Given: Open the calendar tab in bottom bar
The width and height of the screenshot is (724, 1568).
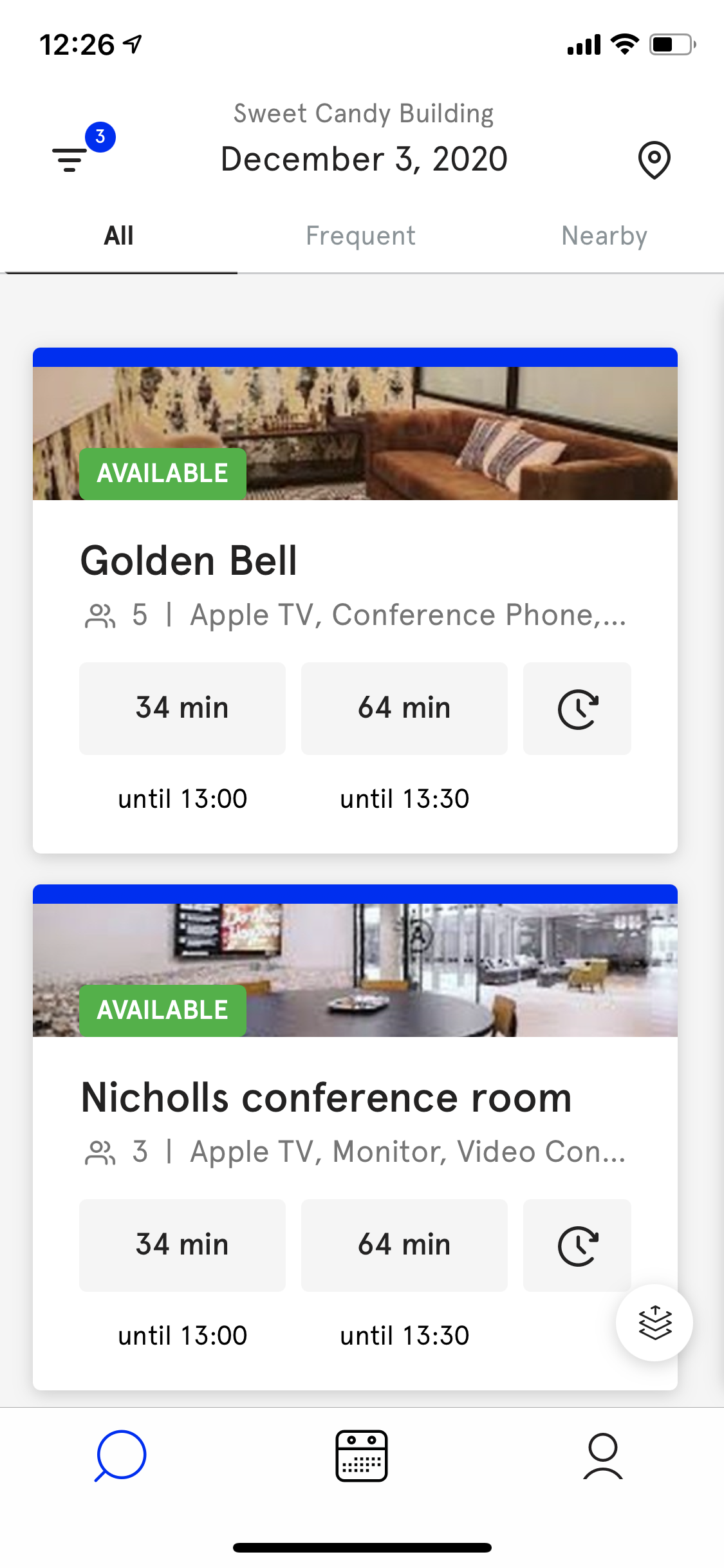Looking at the screenshot, I should tap(362, 1455).
